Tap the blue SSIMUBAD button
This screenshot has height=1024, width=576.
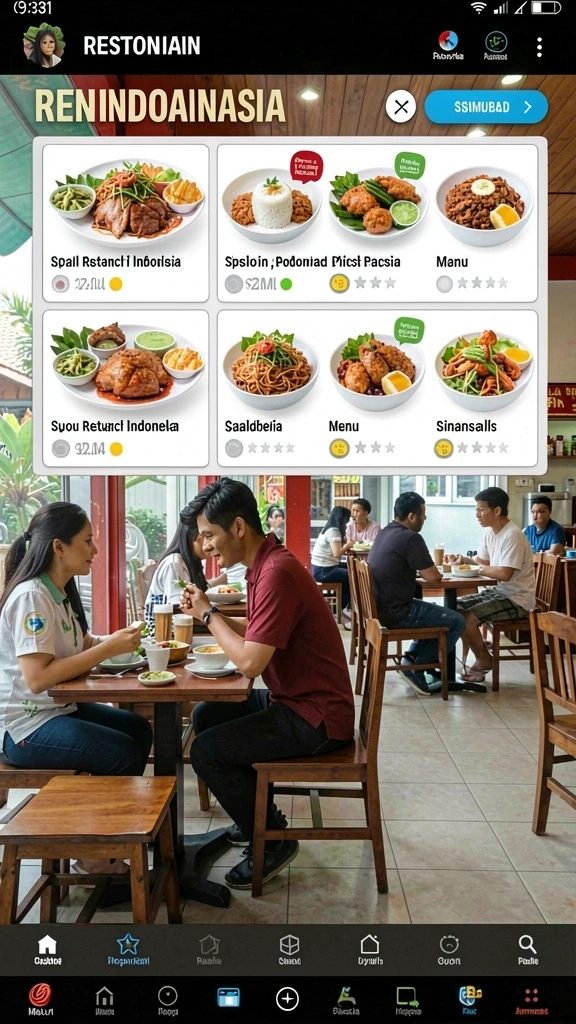(485, 107)
